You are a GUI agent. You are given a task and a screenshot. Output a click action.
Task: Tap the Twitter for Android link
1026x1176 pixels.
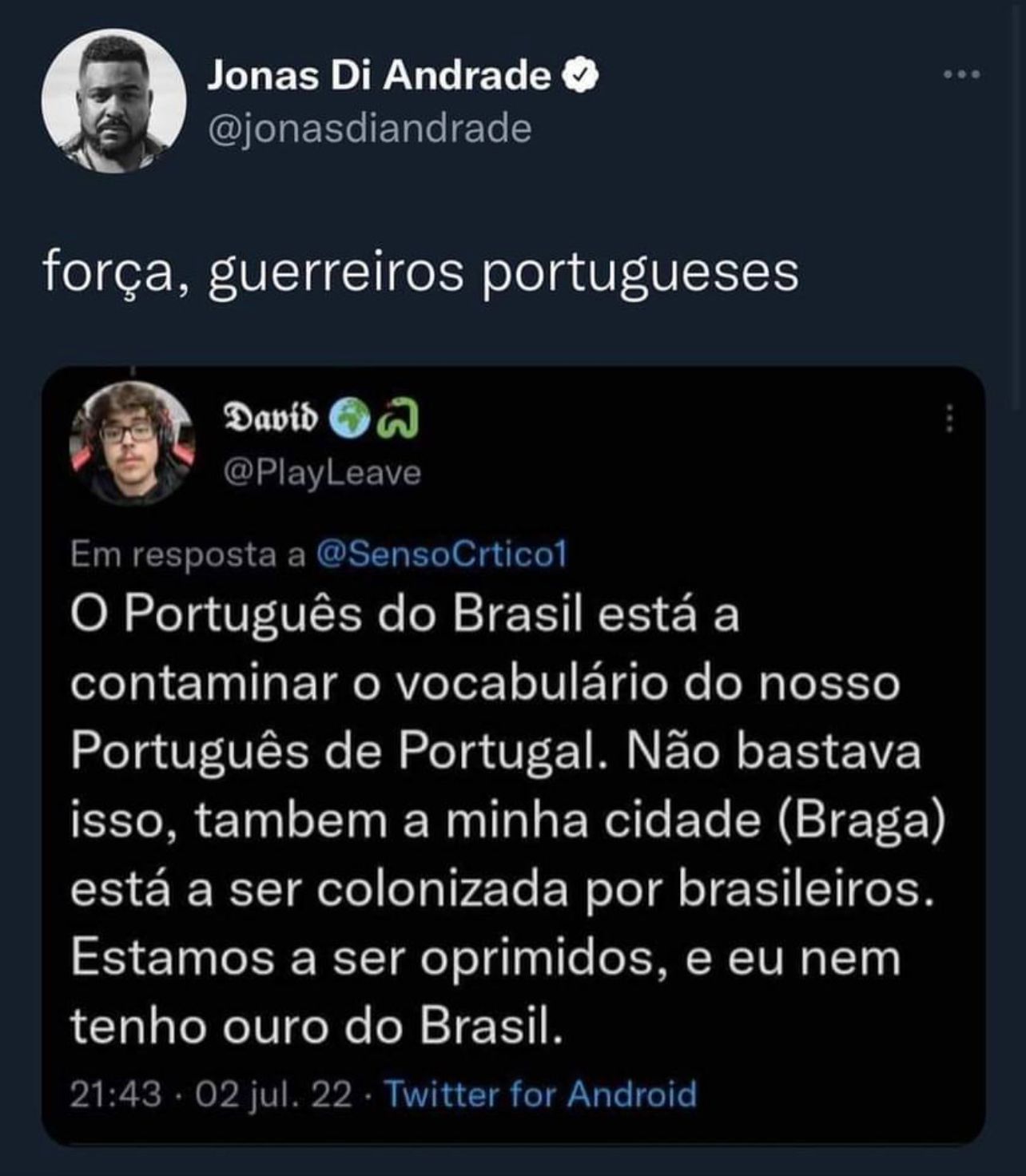tap(541, 1094)
